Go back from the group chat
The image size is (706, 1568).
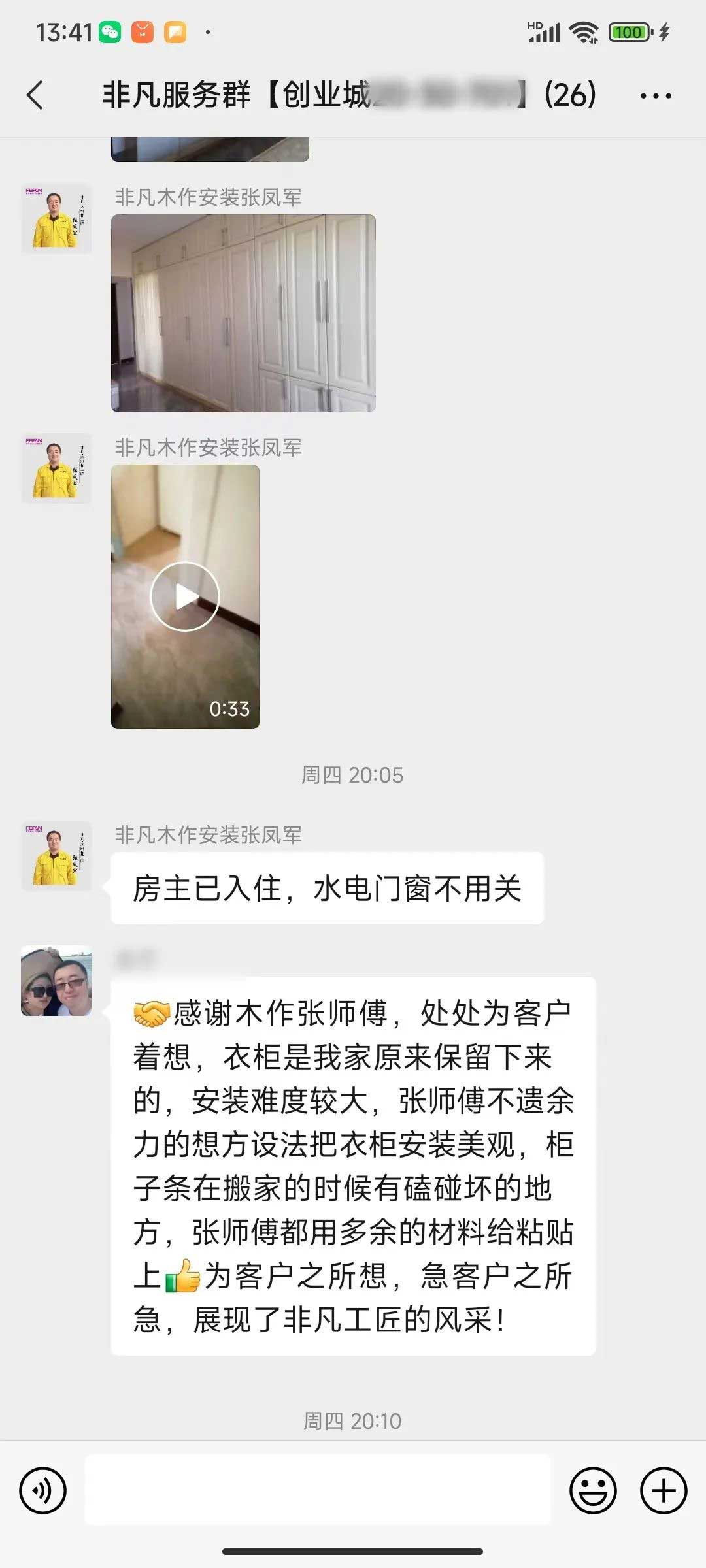pos(35,95)
